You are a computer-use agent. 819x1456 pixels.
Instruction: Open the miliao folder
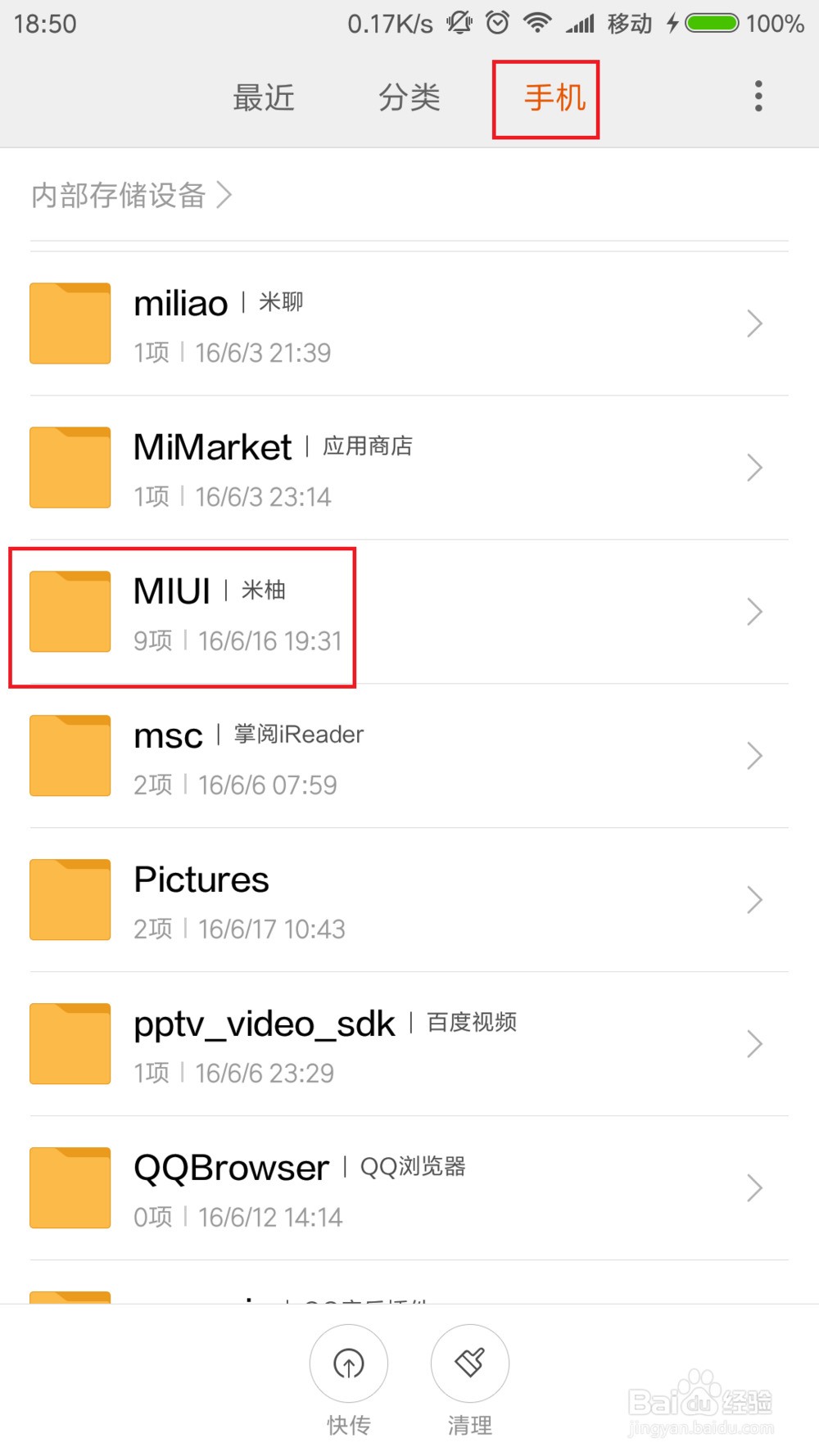point(409,324)
